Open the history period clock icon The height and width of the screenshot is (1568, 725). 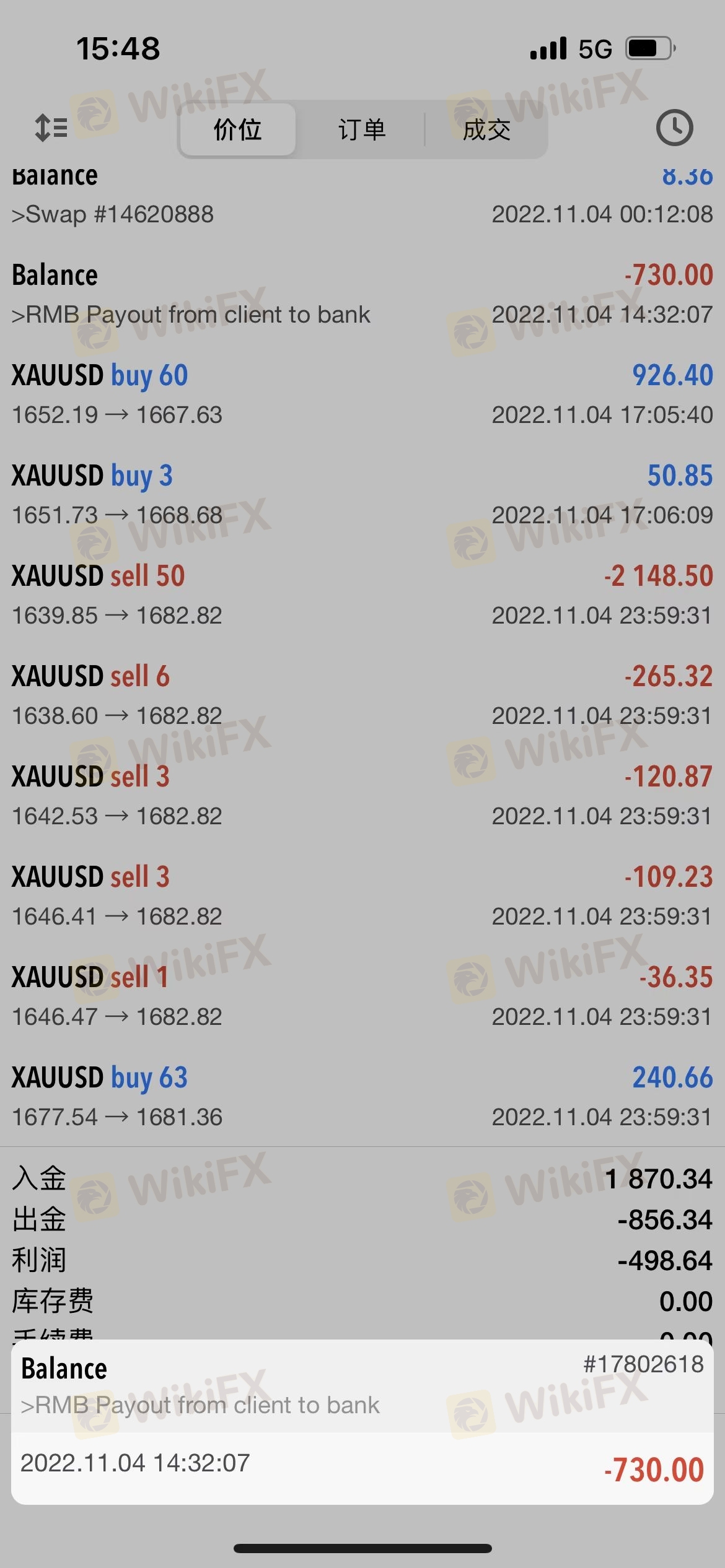click(x=674, y=128)
